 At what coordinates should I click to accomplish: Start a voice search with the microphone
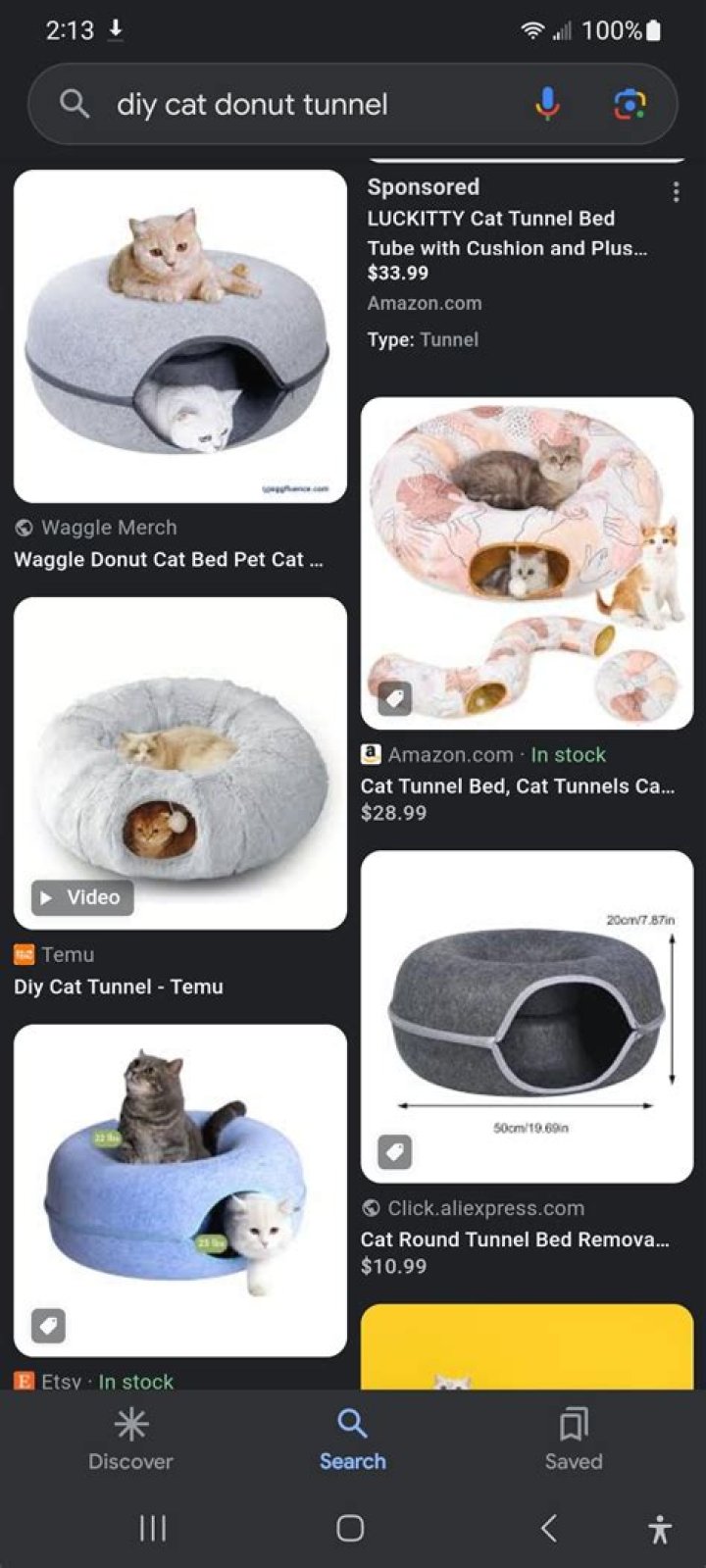tap(547, 104)
